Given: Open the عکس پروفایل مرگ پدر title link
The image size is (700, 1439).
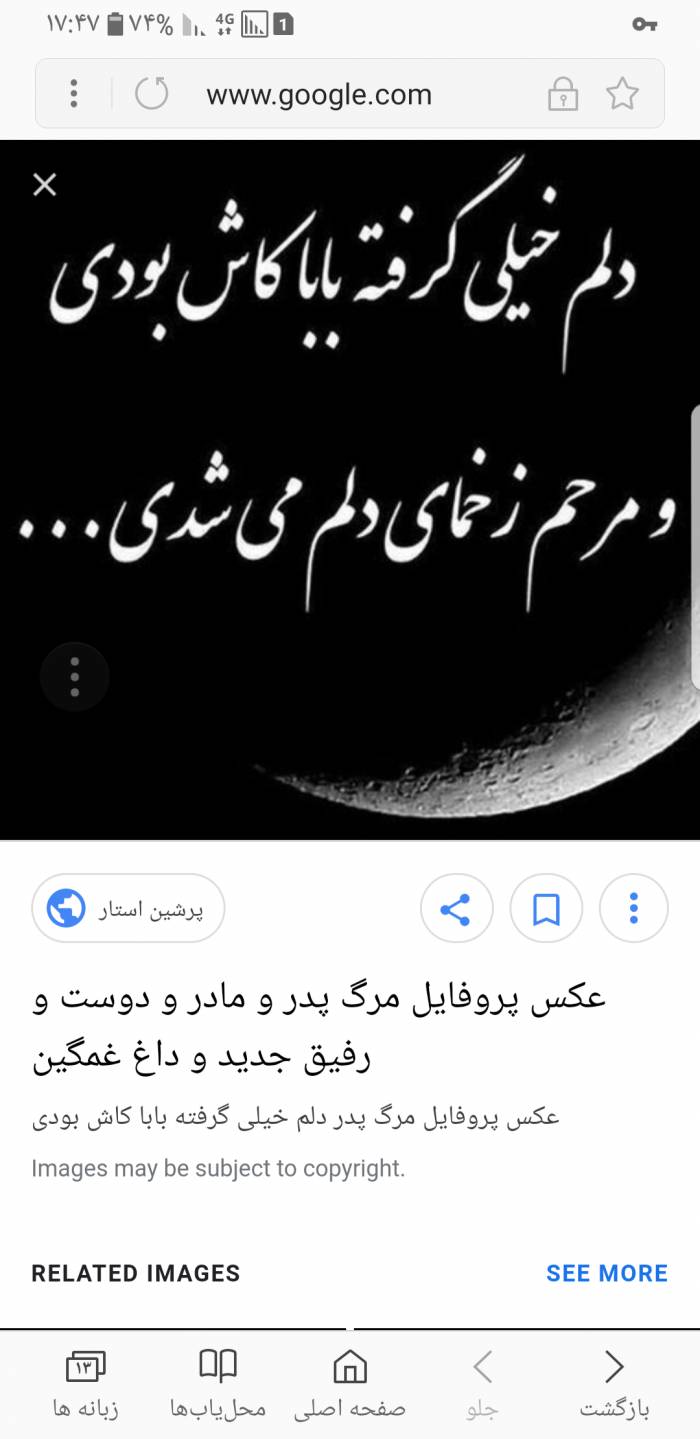Looking at the screenshot, I should point(319,1027).
